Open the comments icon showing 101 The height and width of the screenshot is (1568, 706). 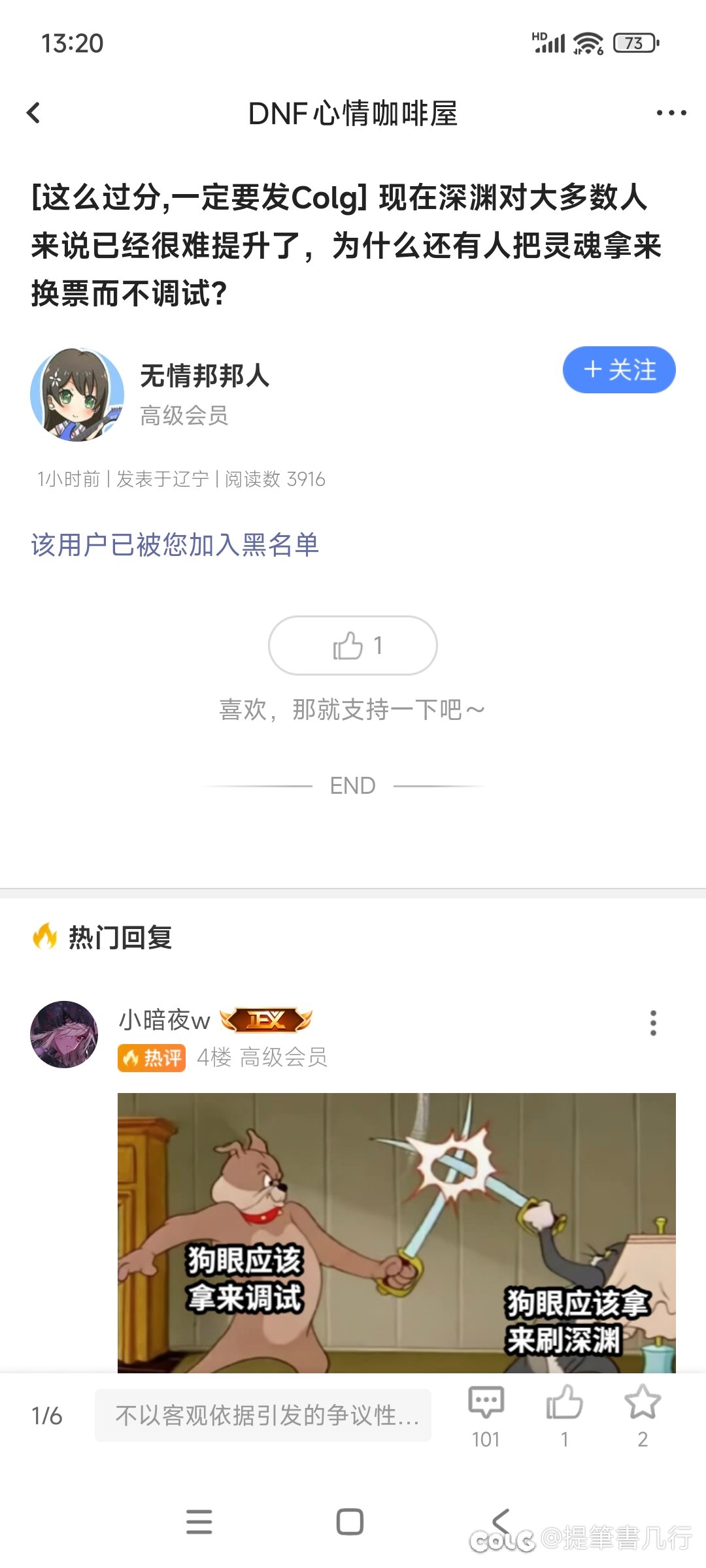click(x=486, y=1415)
